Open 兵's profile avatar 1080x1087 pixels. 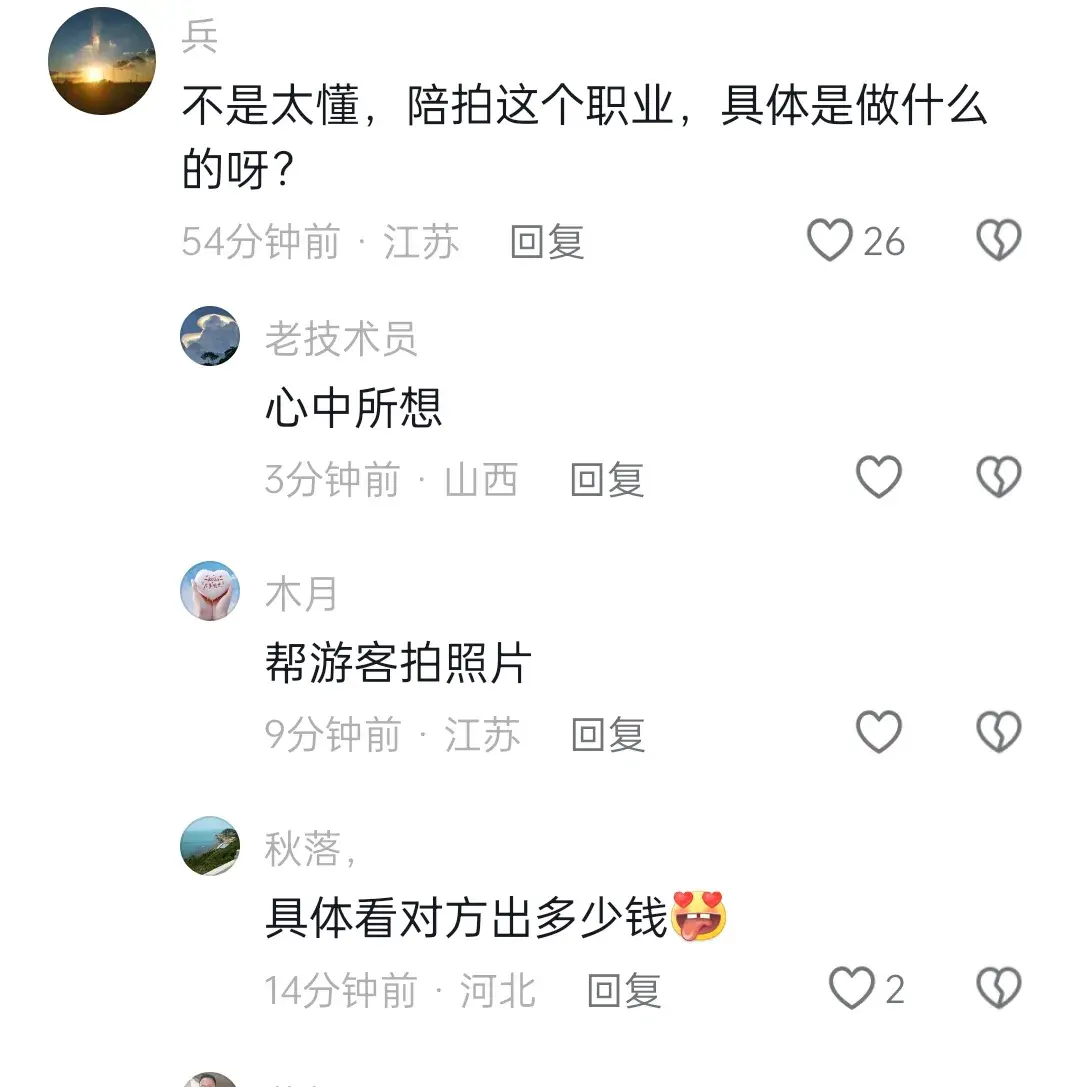[102, 61]
